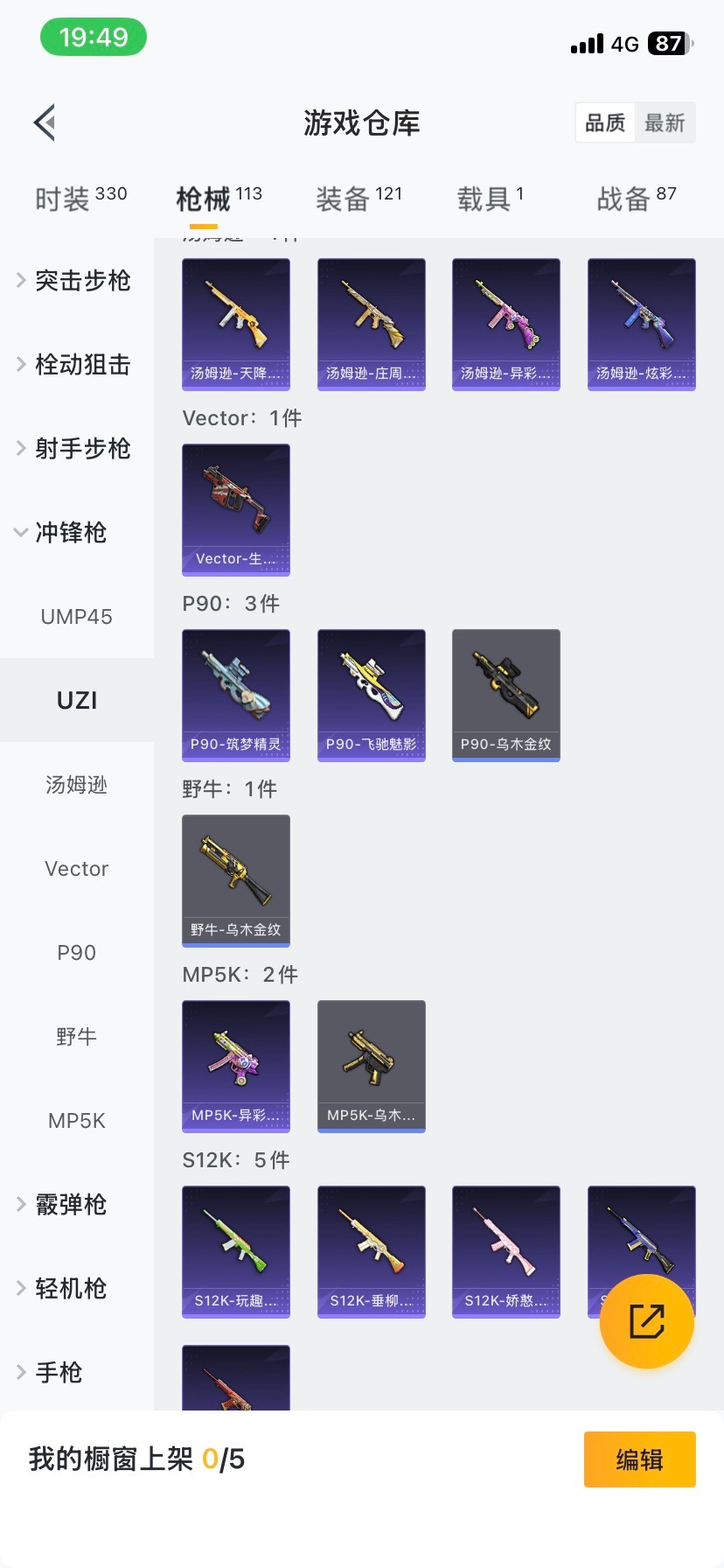Screen dimensions: 724x1568
Task: Expand the 手枪 category
Action: 59,1372
